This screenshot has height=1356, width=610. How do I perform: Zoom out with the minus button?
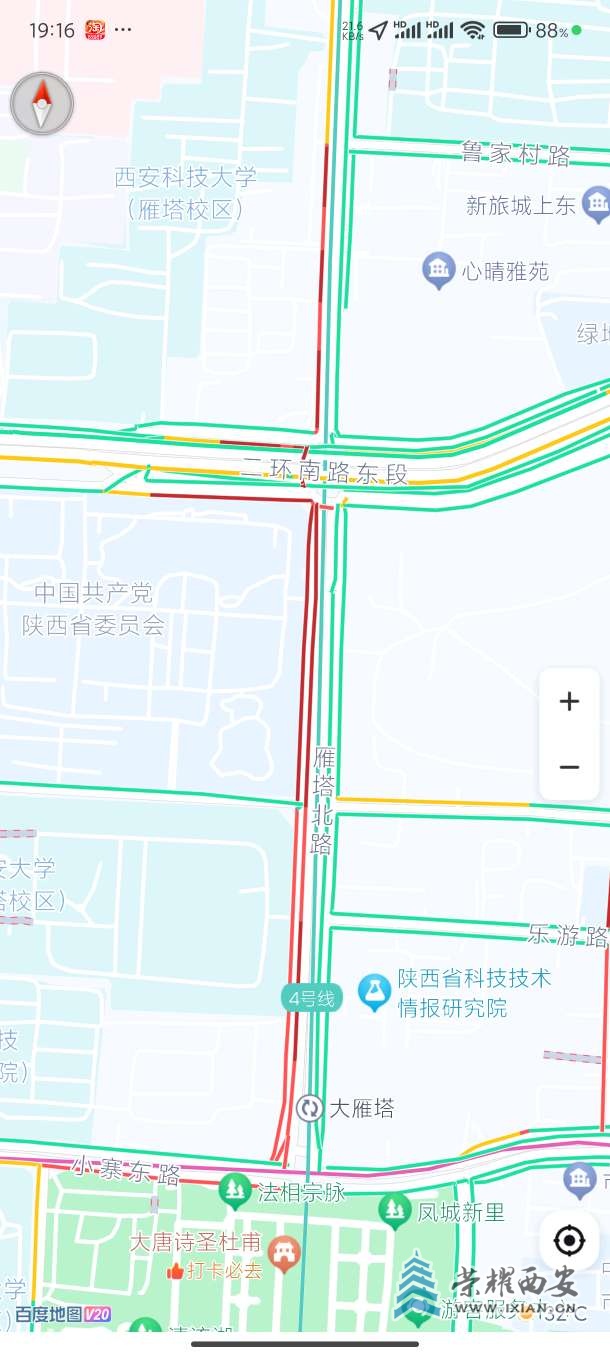[569, 768]
